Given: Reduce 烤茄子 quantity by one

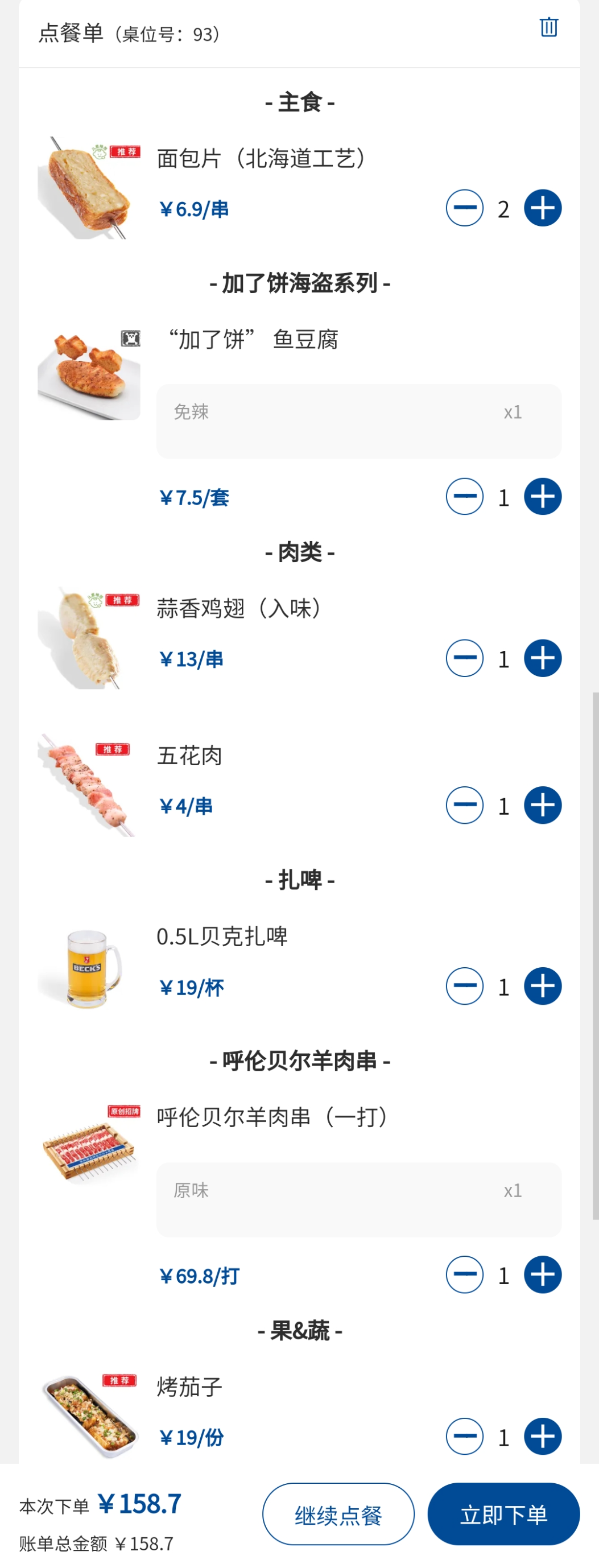Looking at the screenshot, I should [x=465, y=1437].
